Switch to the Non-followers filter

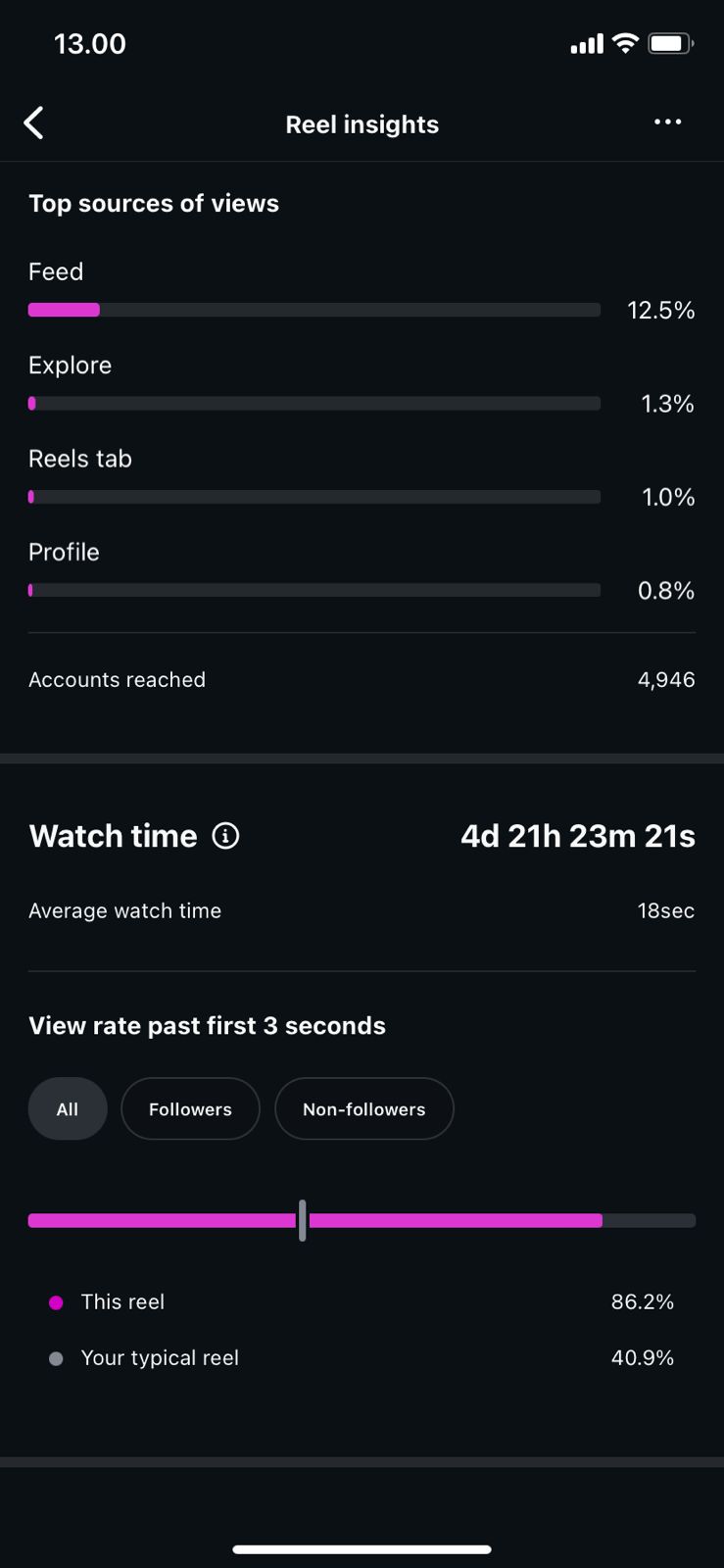[363, 1109]
